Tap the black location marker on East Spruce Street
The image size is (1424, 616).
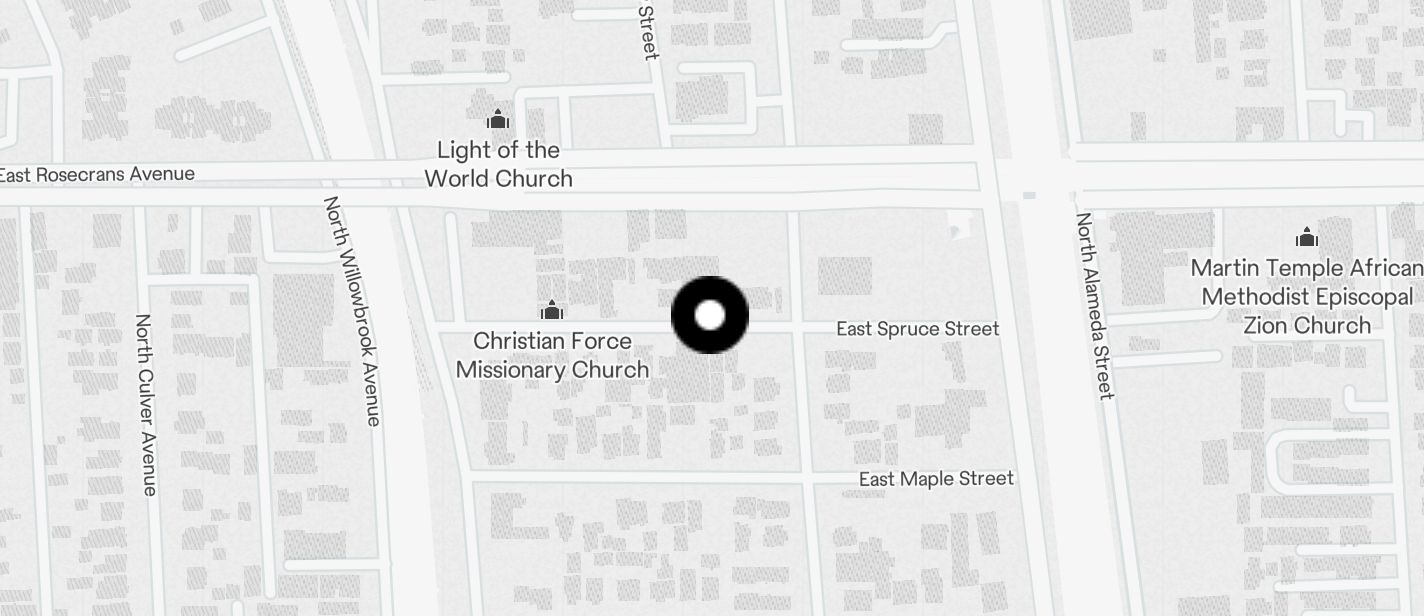[x=710, y=315]
